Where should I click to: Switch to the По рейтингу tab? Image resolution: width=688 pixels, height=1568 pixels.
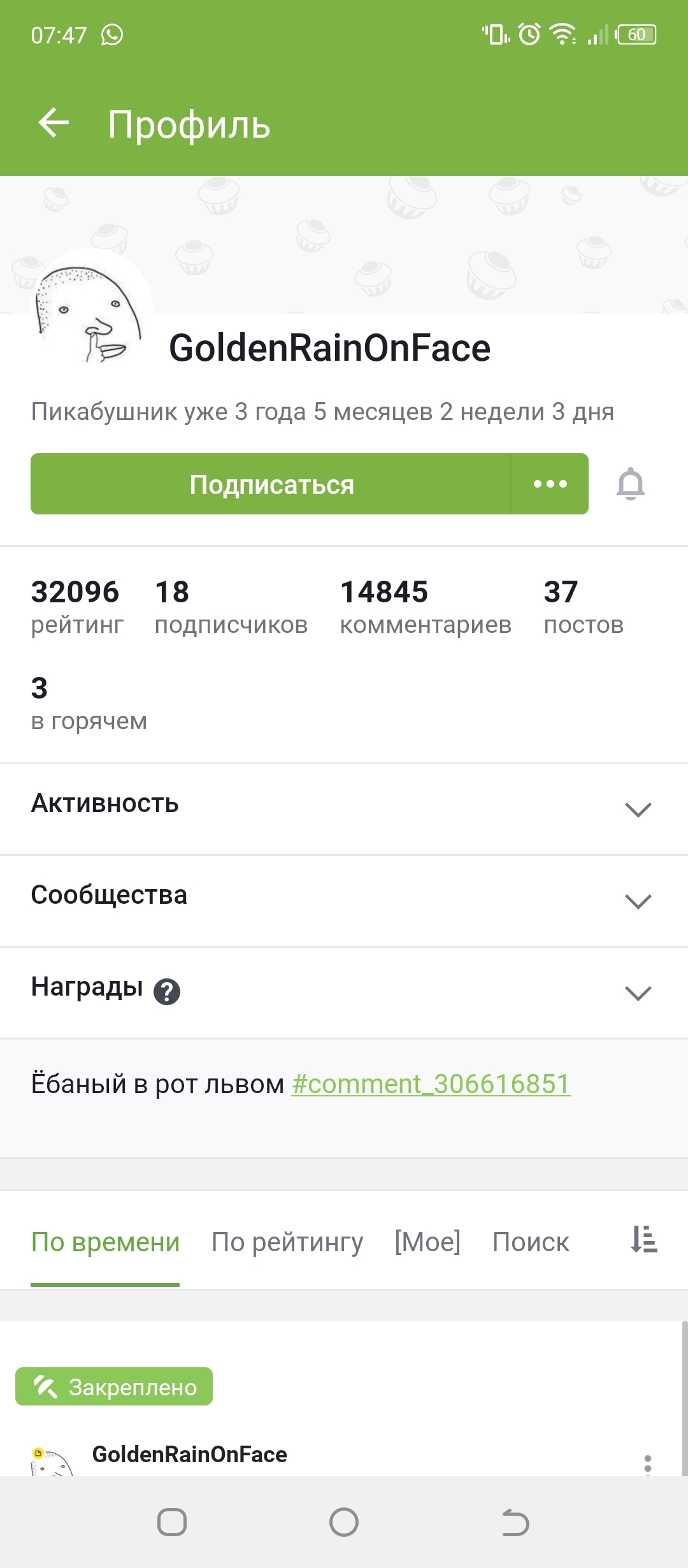(x=287, y=1242)
